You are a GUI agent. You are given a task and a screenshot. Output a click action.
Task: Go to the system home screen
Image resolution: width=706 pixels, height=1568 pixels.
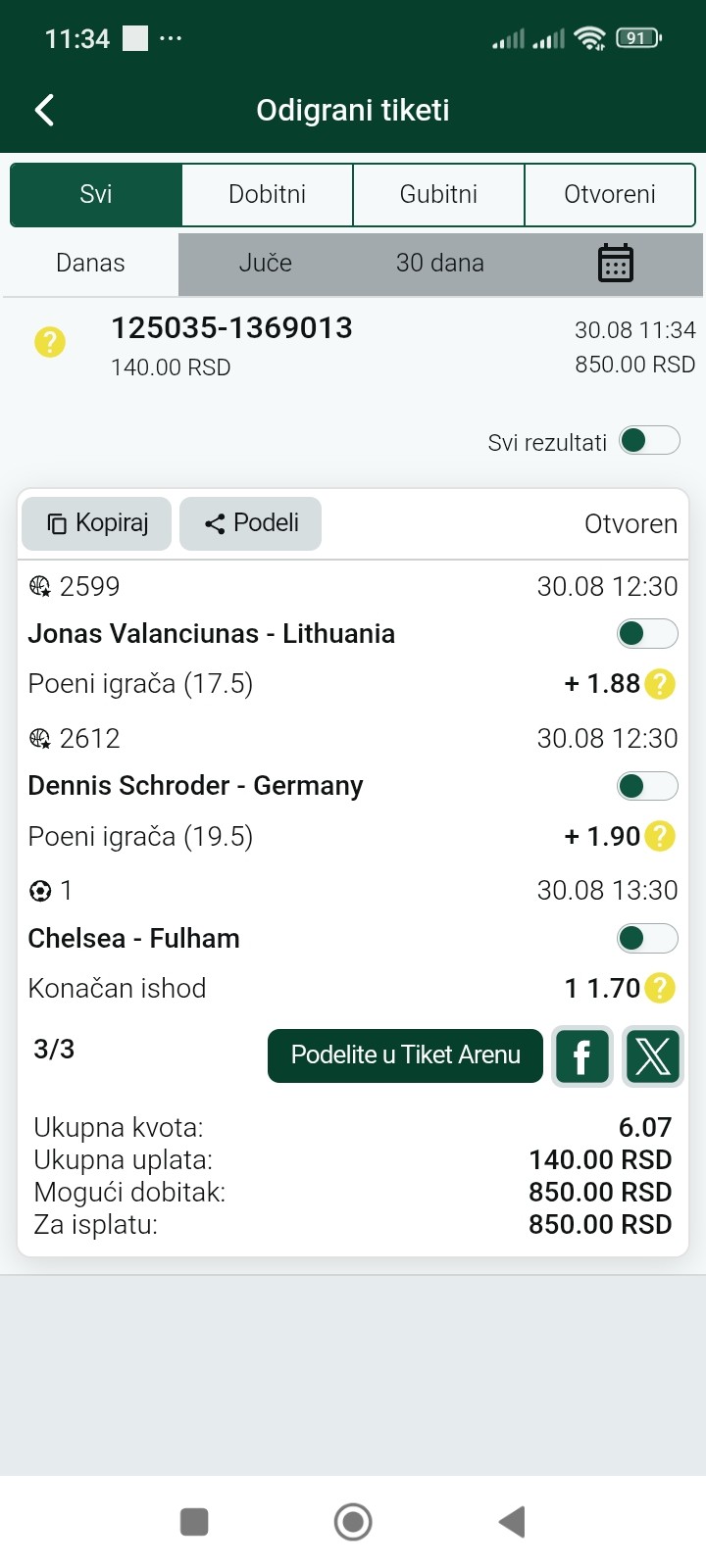(x=353, y=1522)
